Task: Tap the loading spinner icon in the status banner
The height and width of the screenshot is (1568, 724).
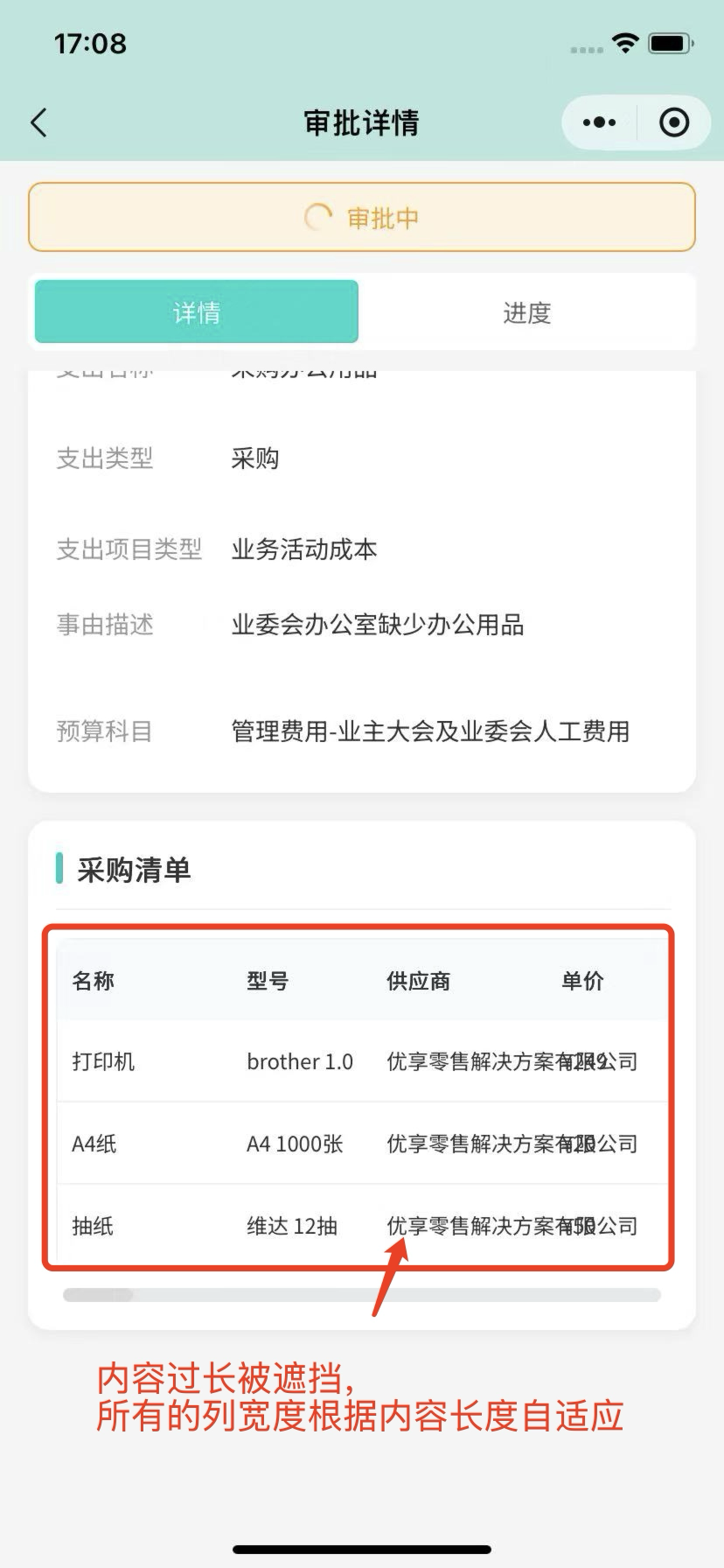Action: (x=317, y=217)
